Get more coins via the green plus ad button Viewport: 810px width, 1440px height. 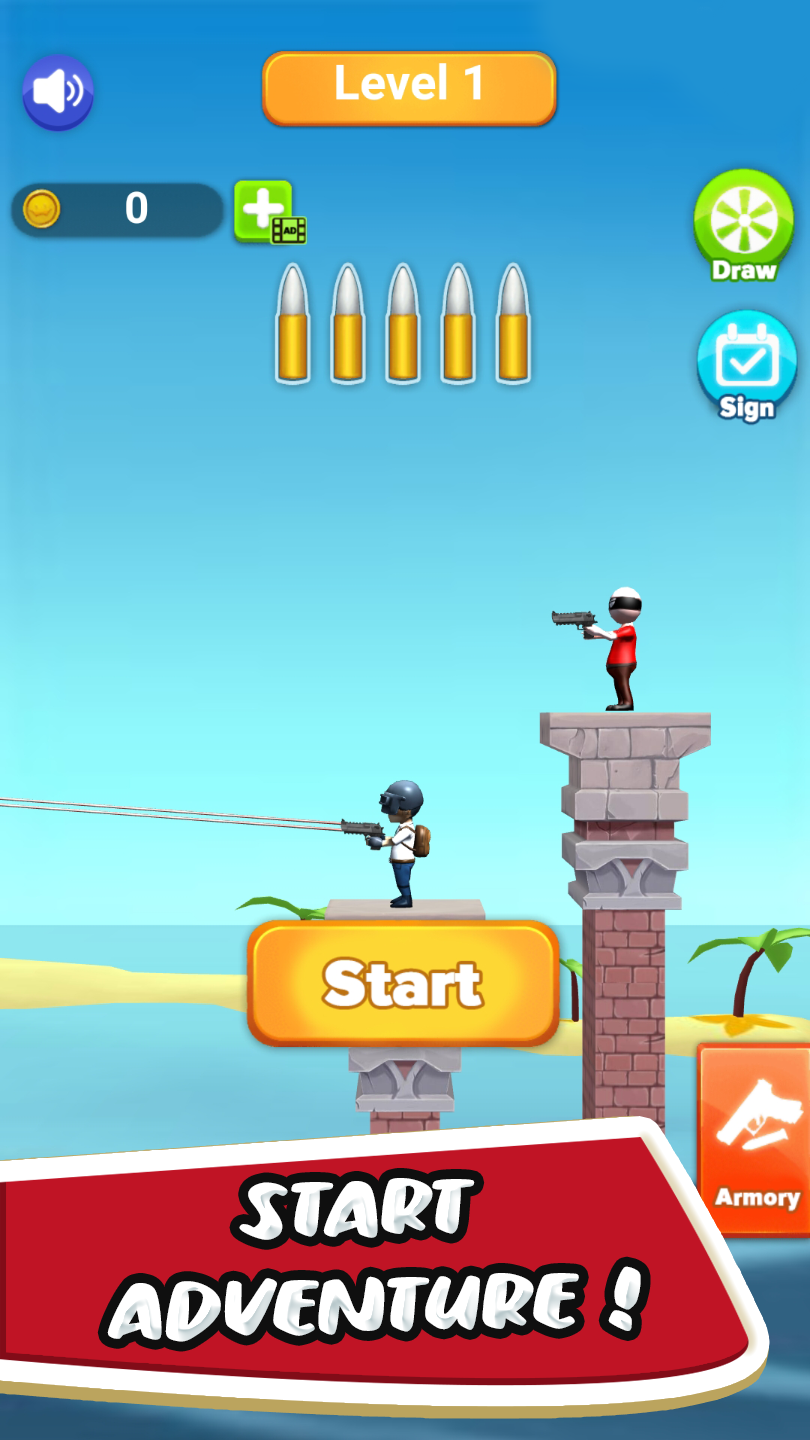[268, 211]
